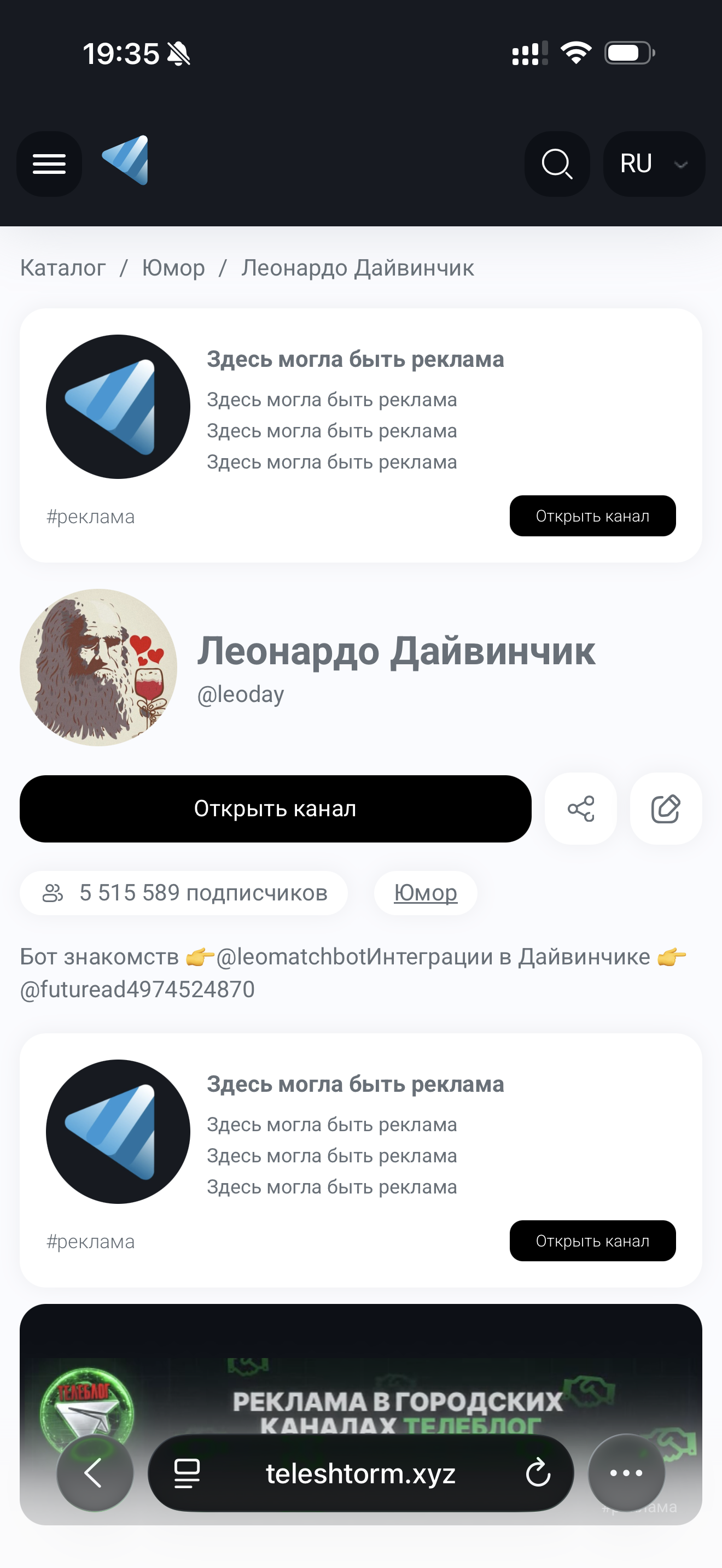722x1568 pixels.
Task: Tap the large Открыть канал button
Action: click(275, 809)
